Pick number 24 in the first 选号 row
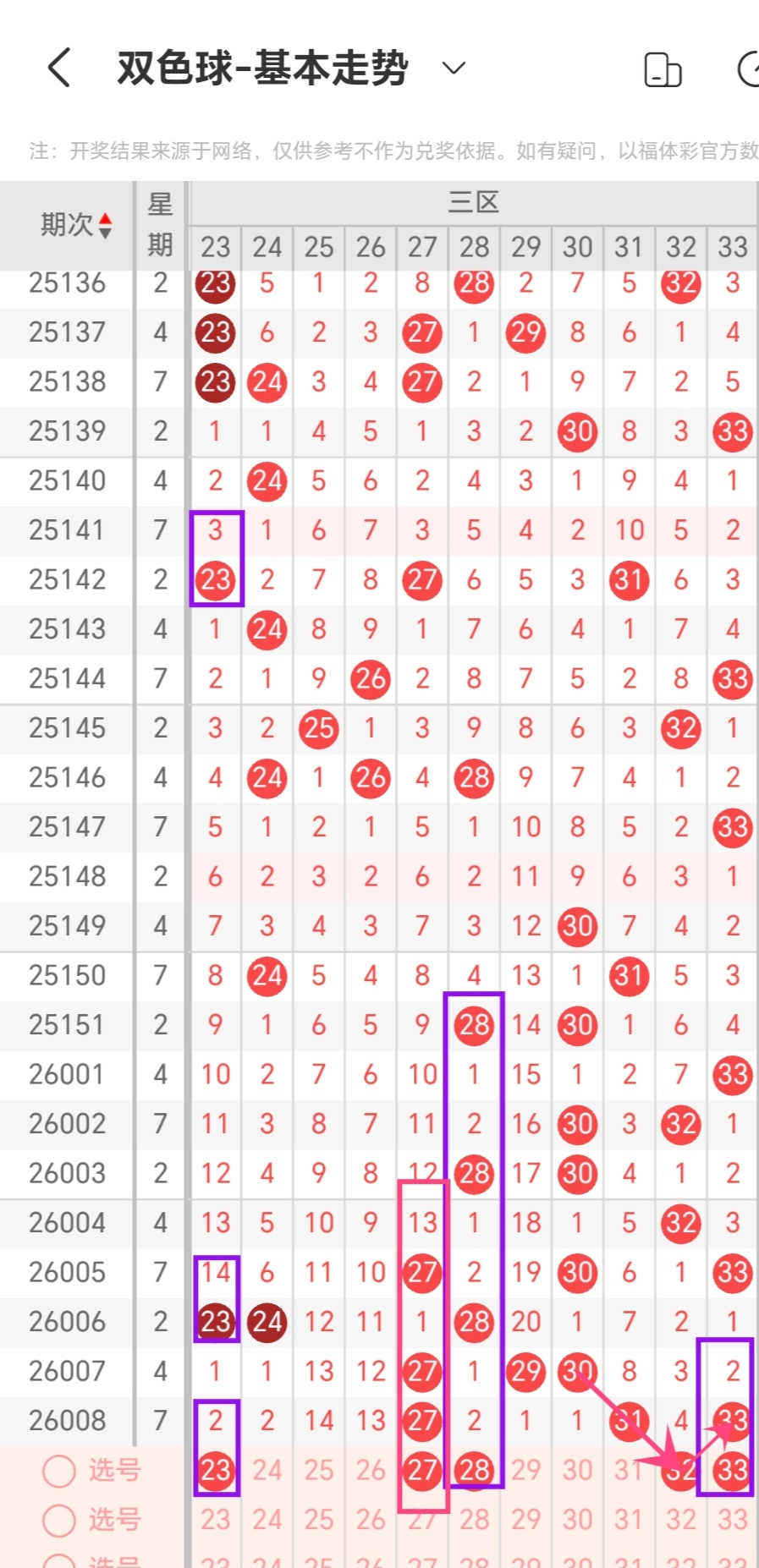759x1568 pixels. [267, 1471]
